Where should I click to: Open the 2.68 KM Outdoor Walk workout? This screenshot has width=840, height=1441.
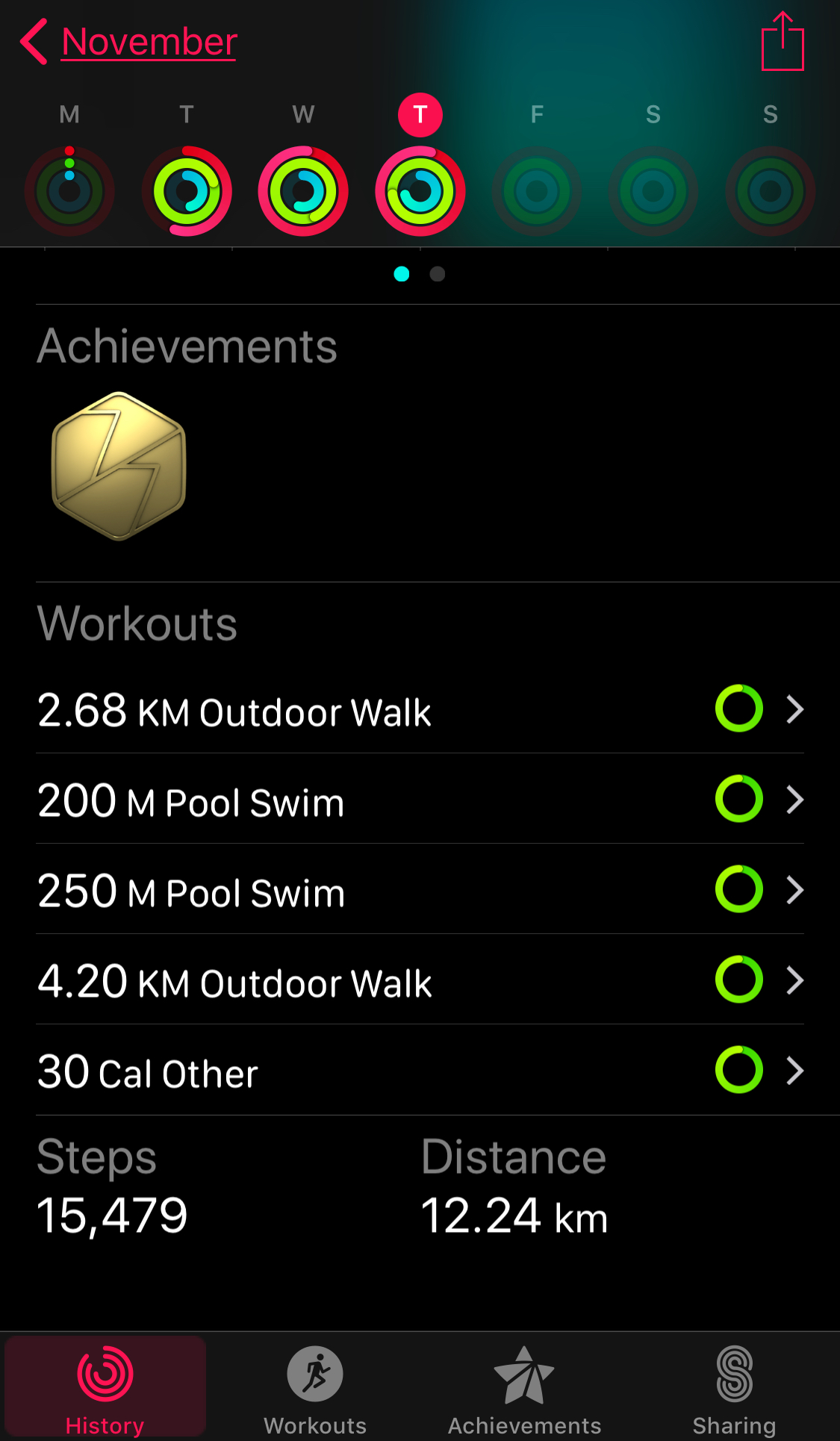pyautogui.click(x=420, y=709)
